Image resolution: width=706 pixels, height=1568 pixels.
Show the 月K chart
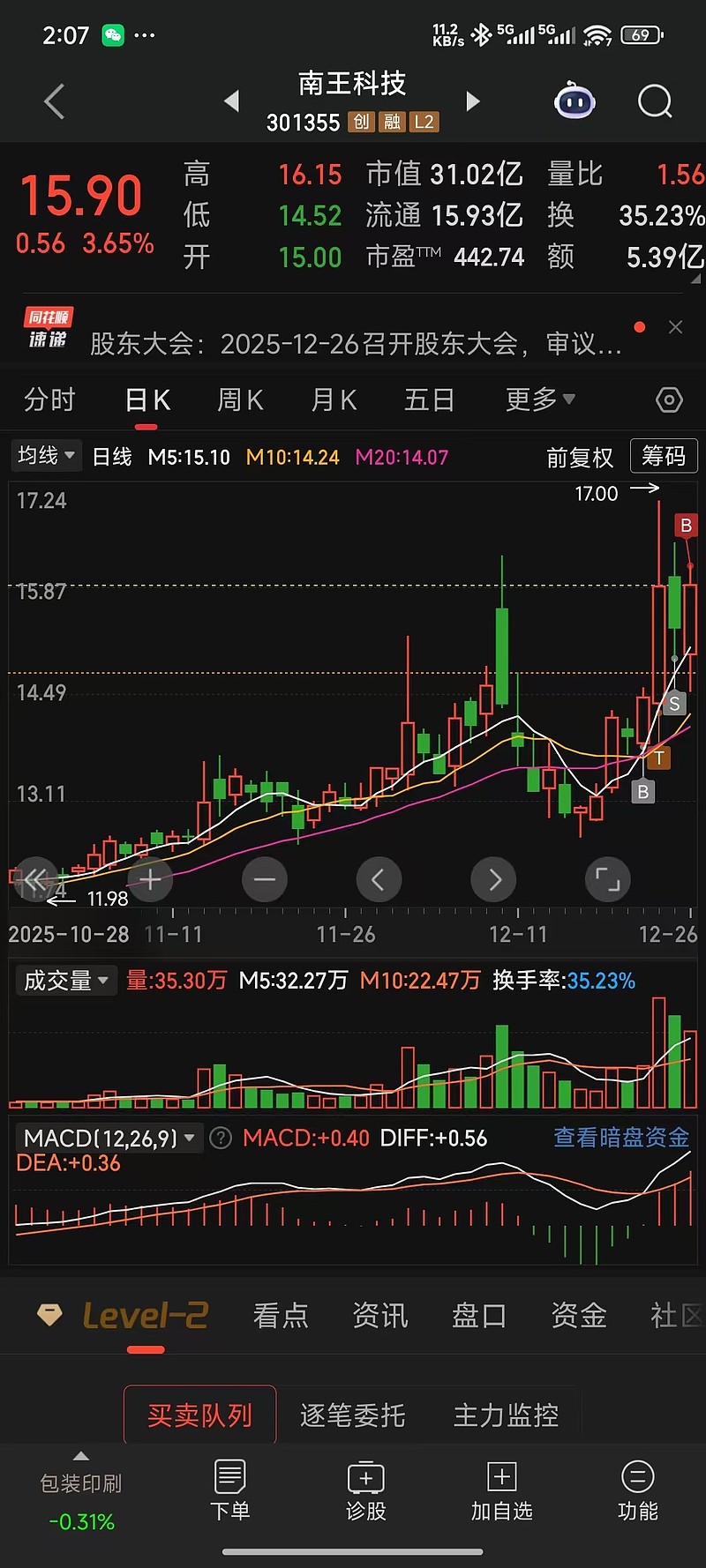334,400
